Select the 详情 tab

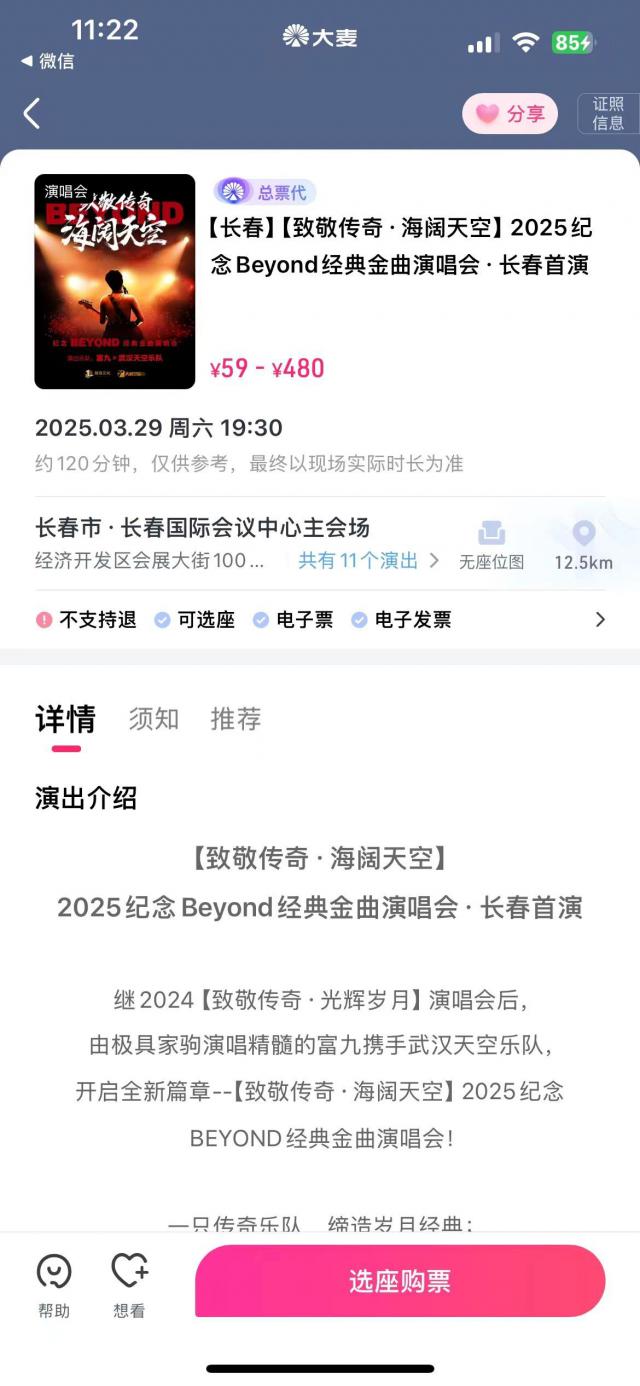click(x=66, y=718)
